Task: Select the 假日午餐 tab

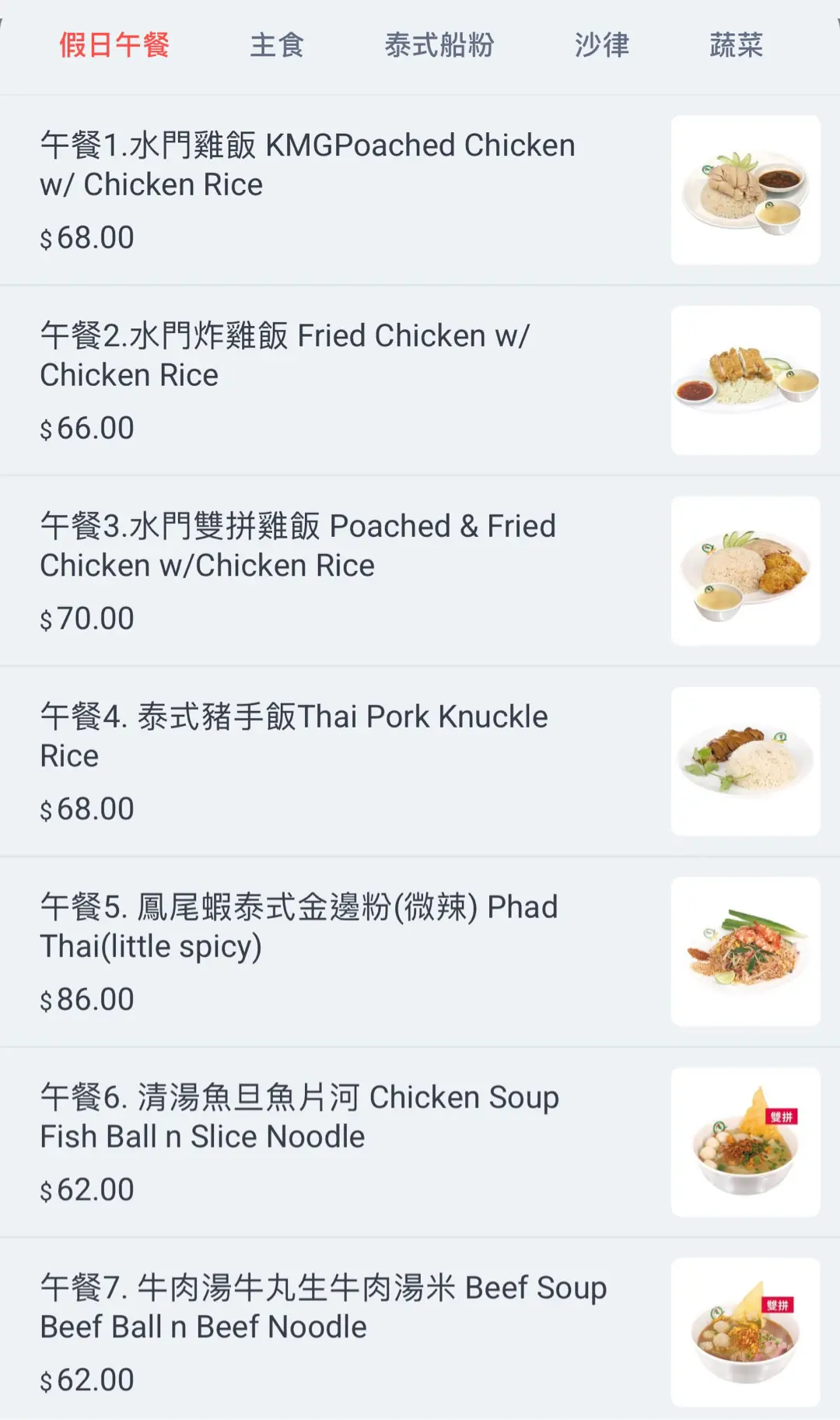Action: (114, 45)
